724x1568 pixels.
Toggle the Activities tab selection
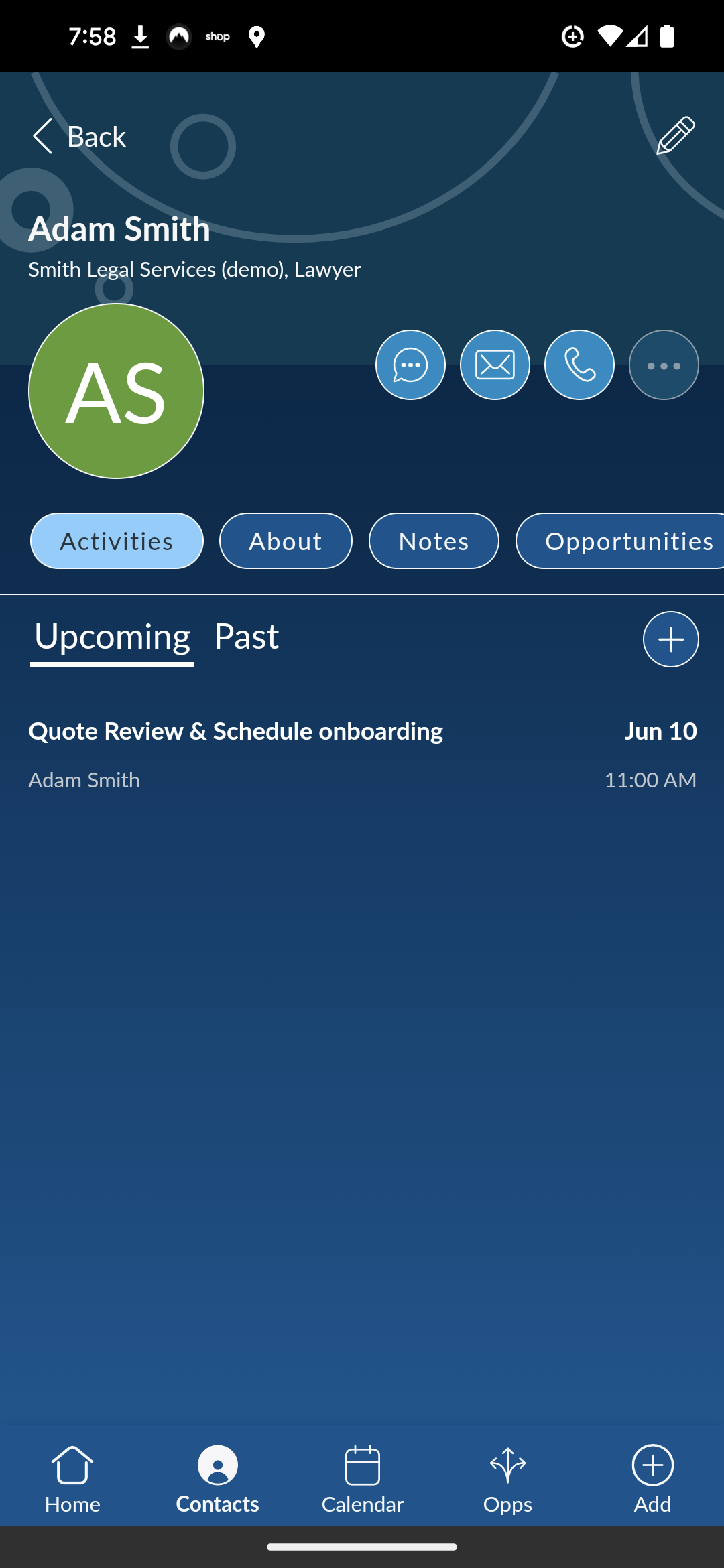[116, 541]
